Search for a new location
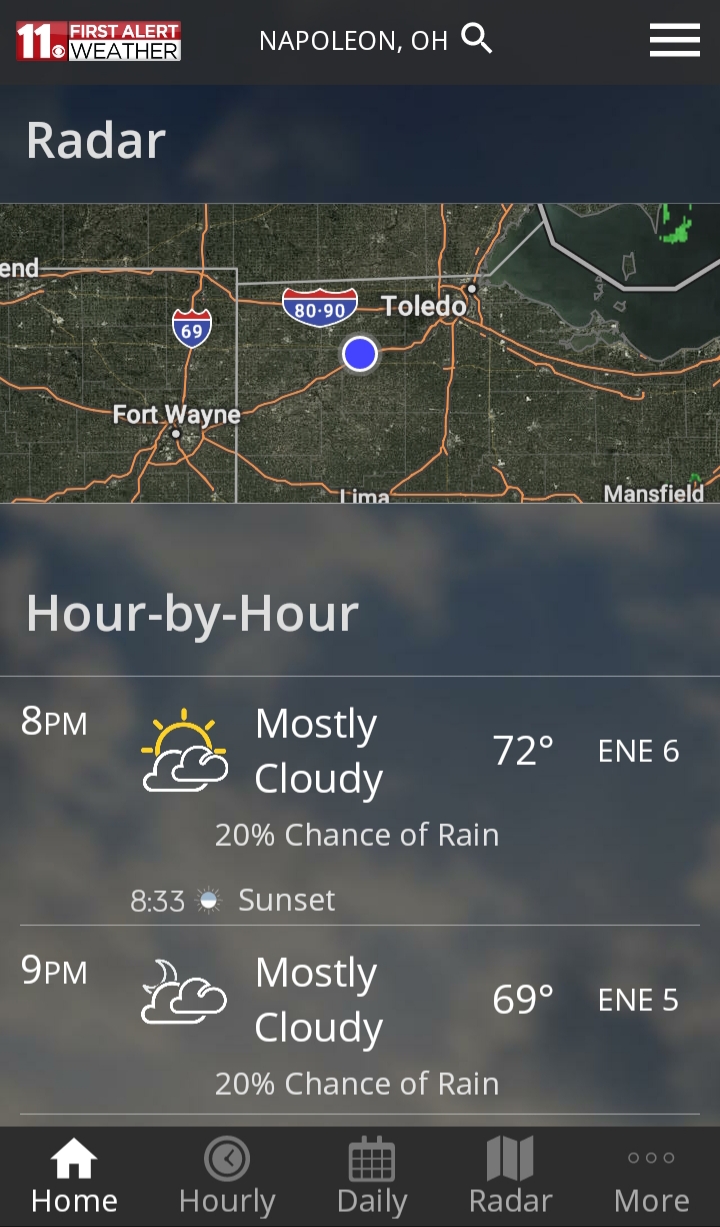The image size is (720, 1227). (x=477, y=40)
